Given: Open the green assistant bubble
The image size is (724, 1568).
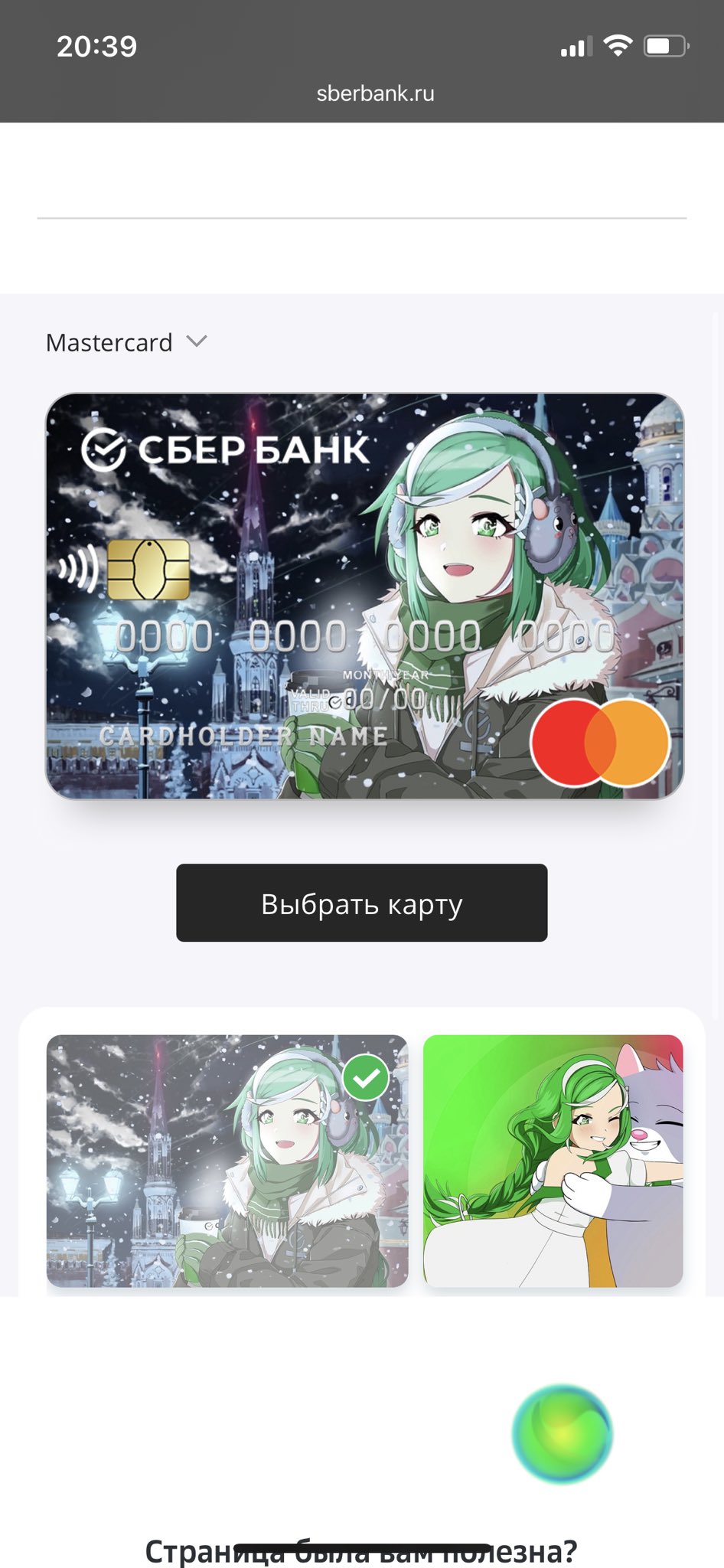Looking at the screenshot, I should point(563,1433).
